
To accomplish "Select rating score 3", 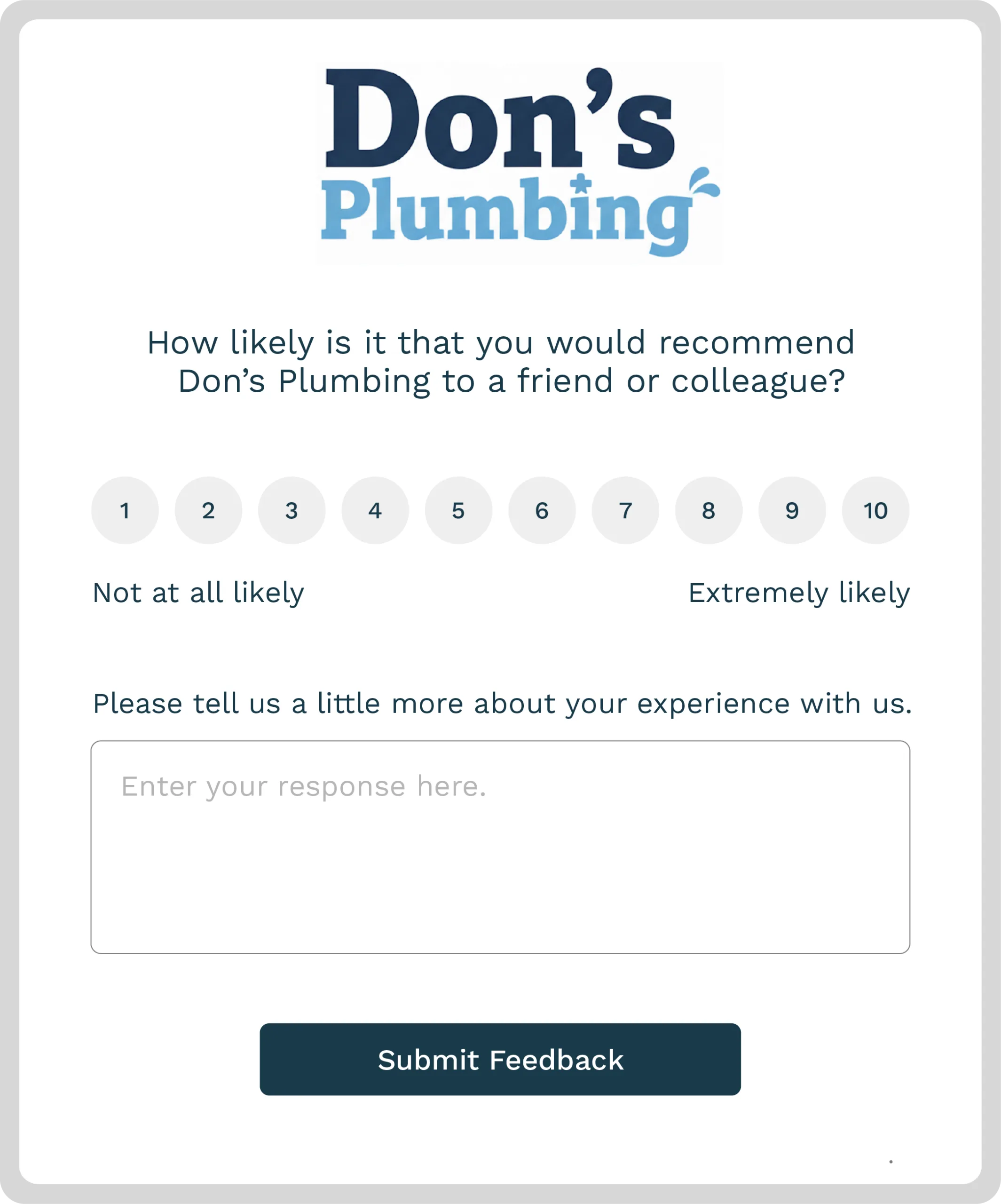I will [x=292, y=510].
